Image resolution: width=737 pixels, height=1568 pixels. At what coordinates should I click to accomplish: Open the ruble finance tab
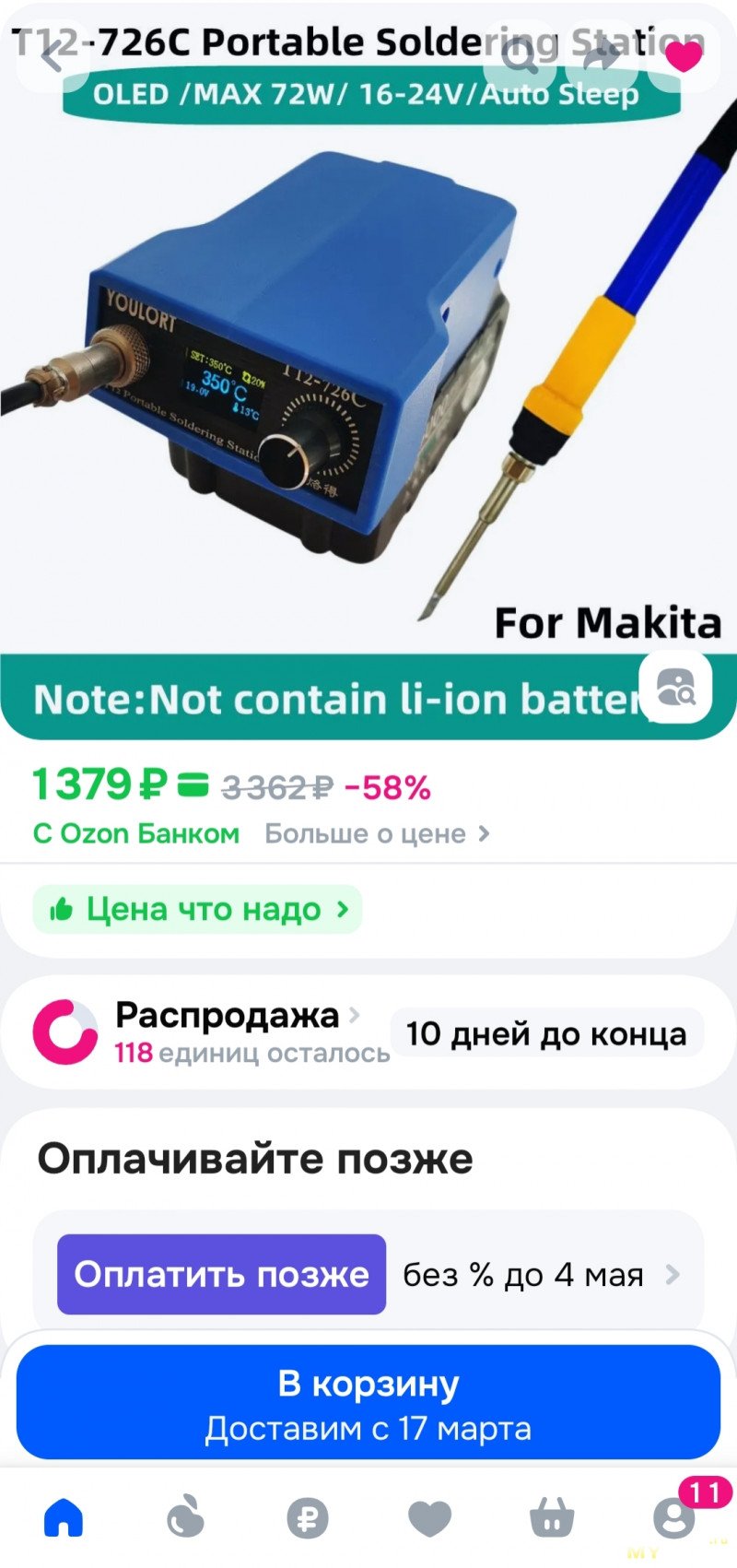[x=307, y=1517]
